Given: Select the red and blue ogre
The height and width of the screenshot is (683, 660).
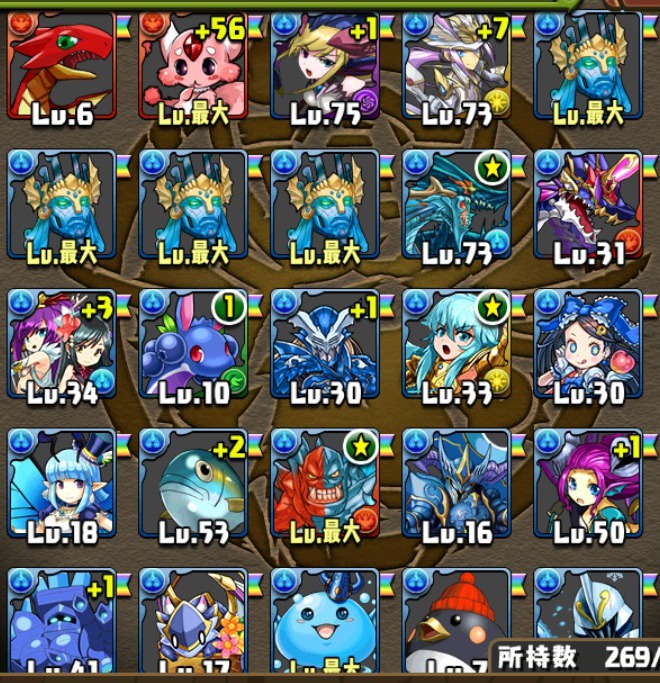Looking at the screenshot, I should [x=326, y=483].
